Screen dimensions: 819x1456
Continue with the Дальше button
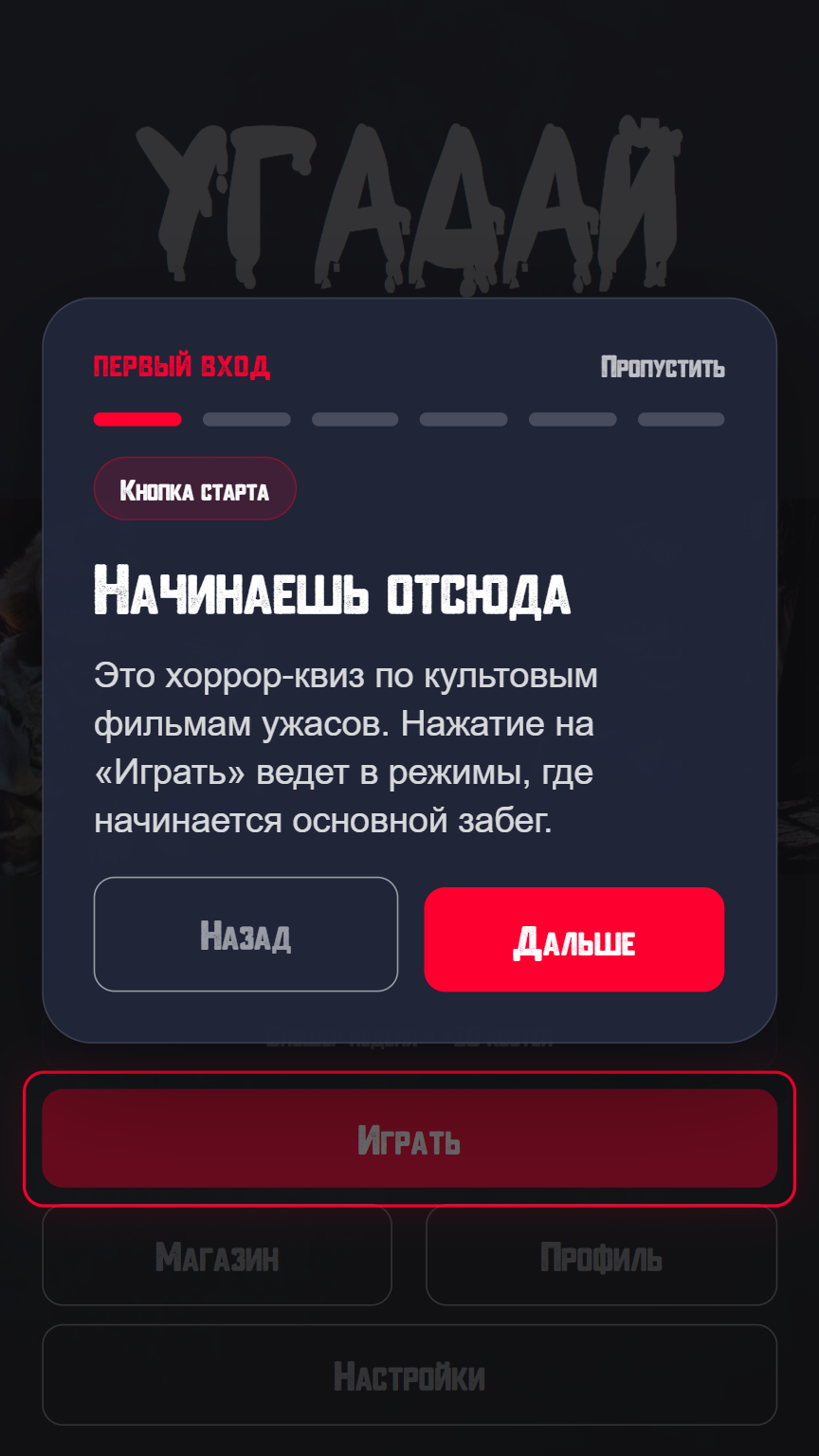coord(574,939)
